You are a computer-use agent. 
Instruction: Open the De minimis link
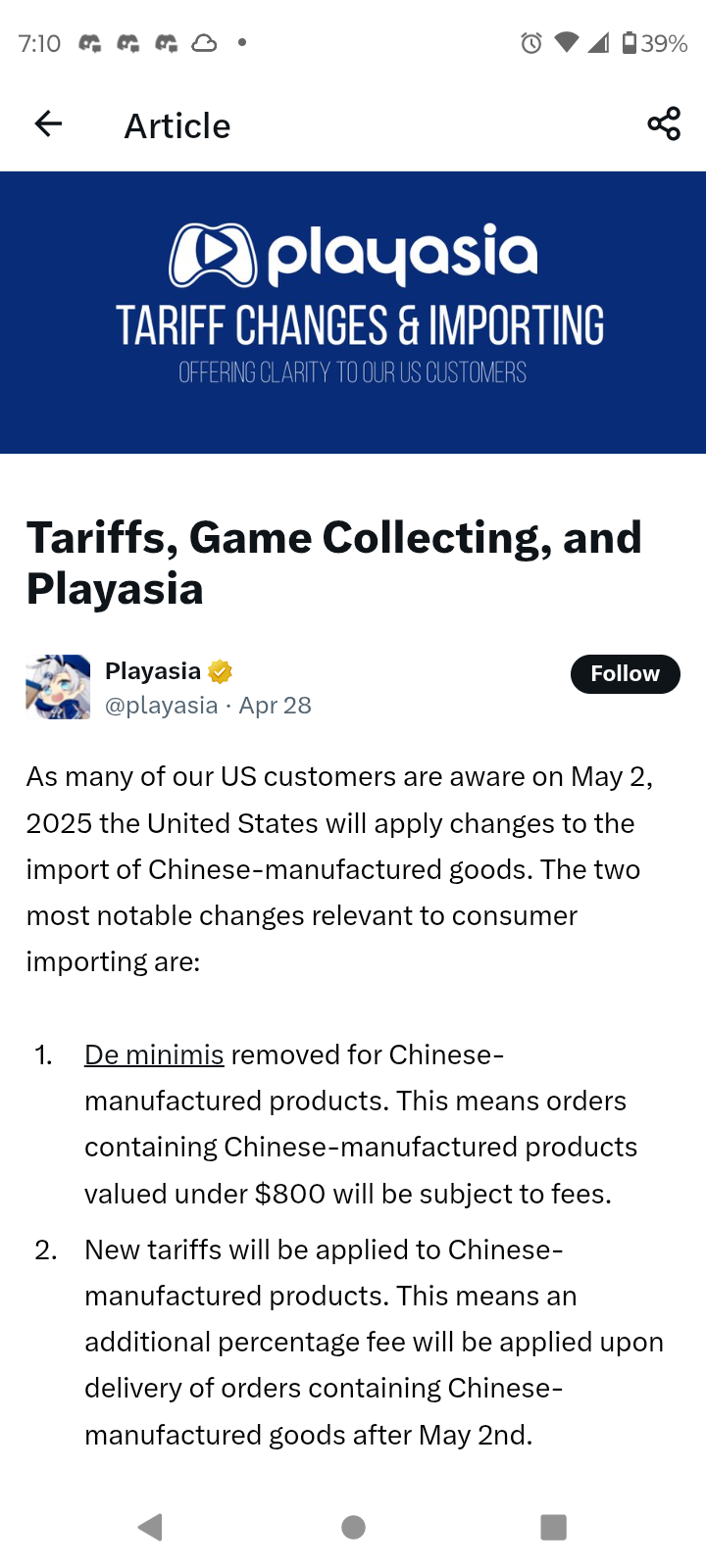pos(154,1054)
